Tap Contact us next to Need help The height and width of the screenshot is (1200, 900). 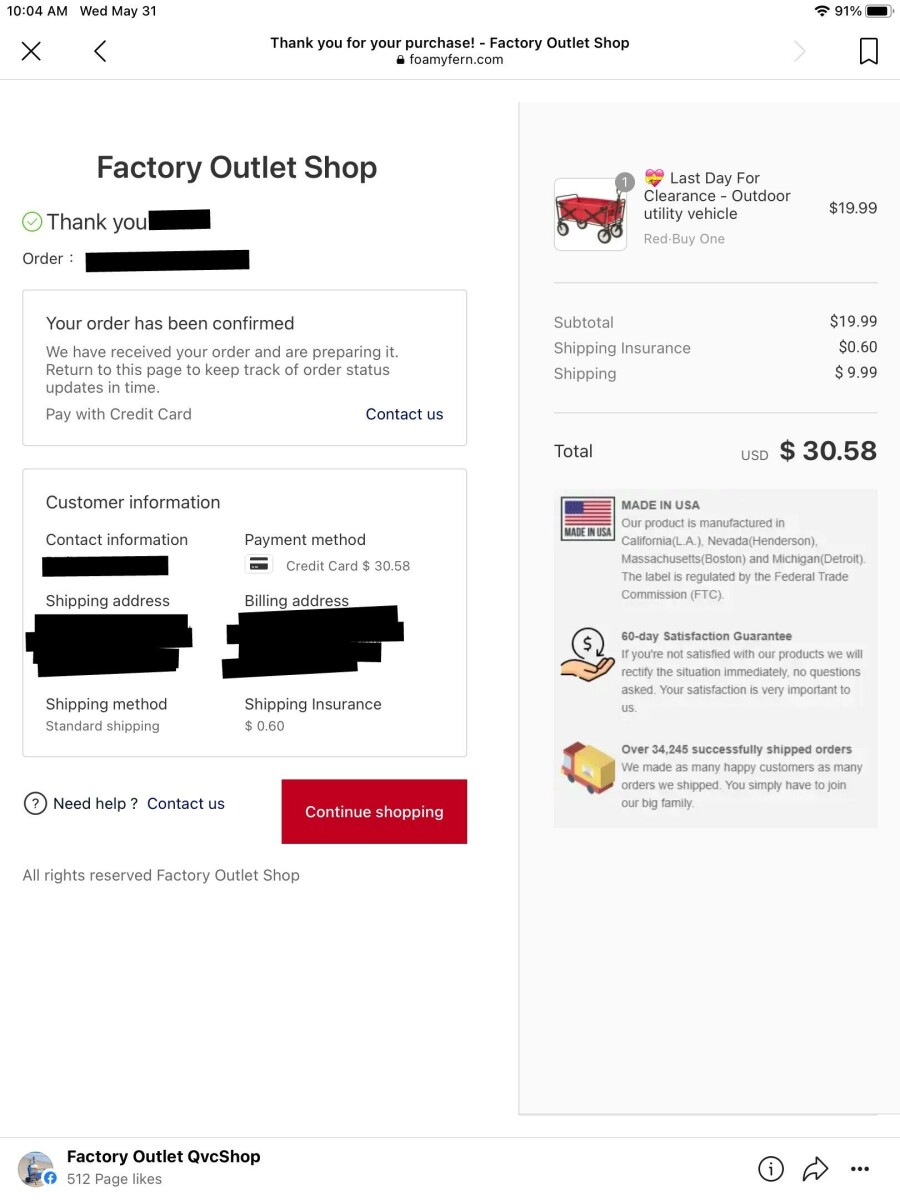click(186, 803)
